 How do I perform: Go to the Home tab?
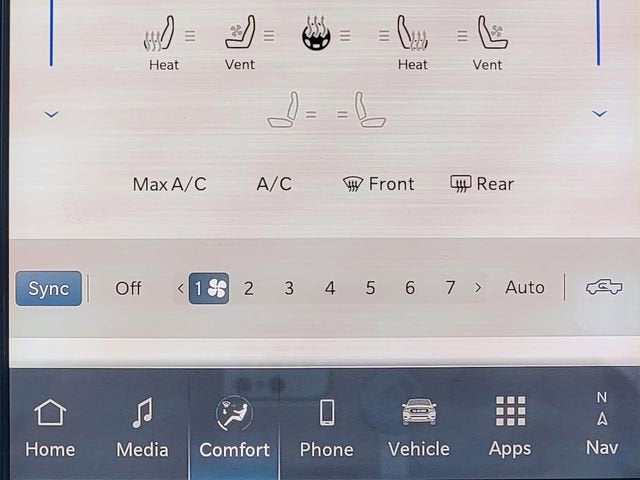[x=50, y=427]
